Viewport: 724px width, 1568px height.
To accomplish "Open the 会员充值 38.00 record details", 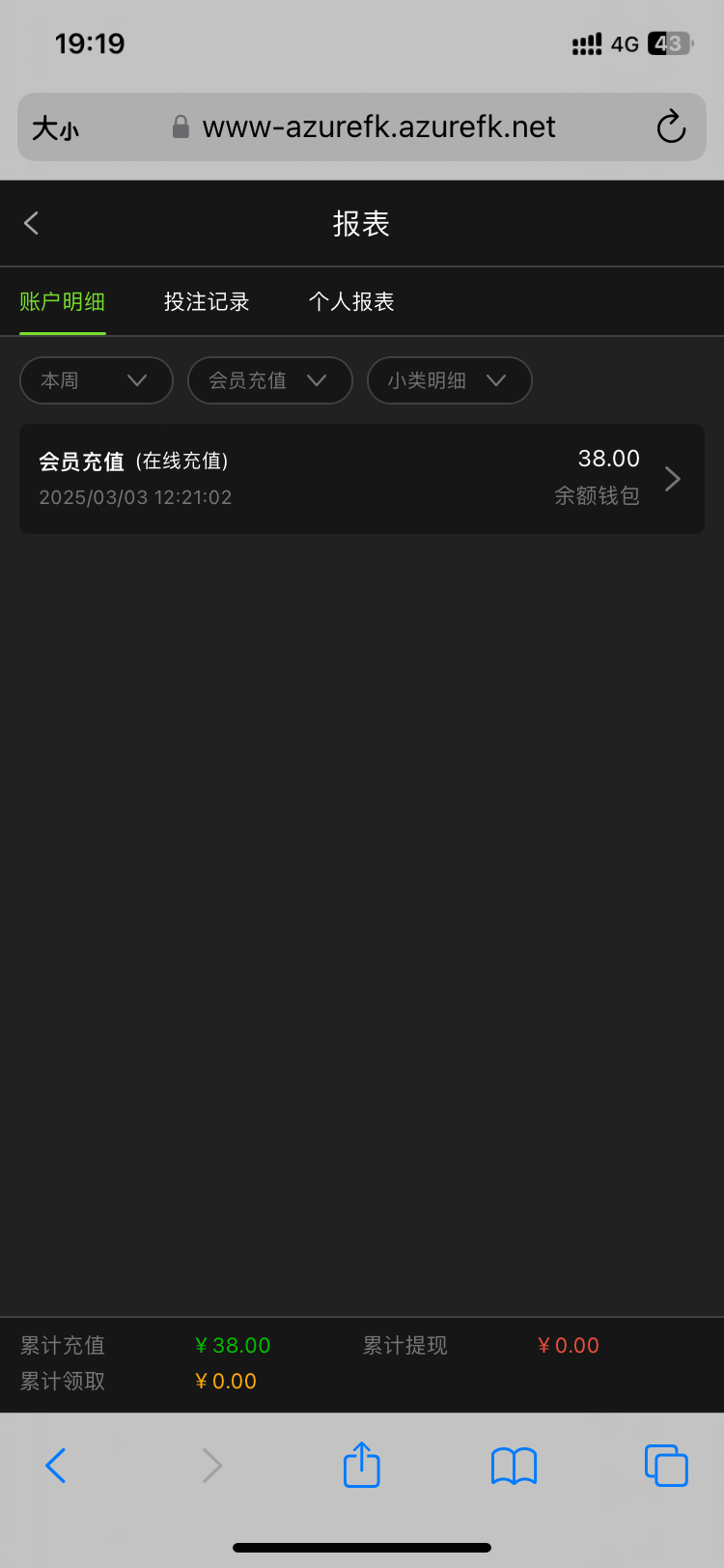I will (x=361, y=479).
